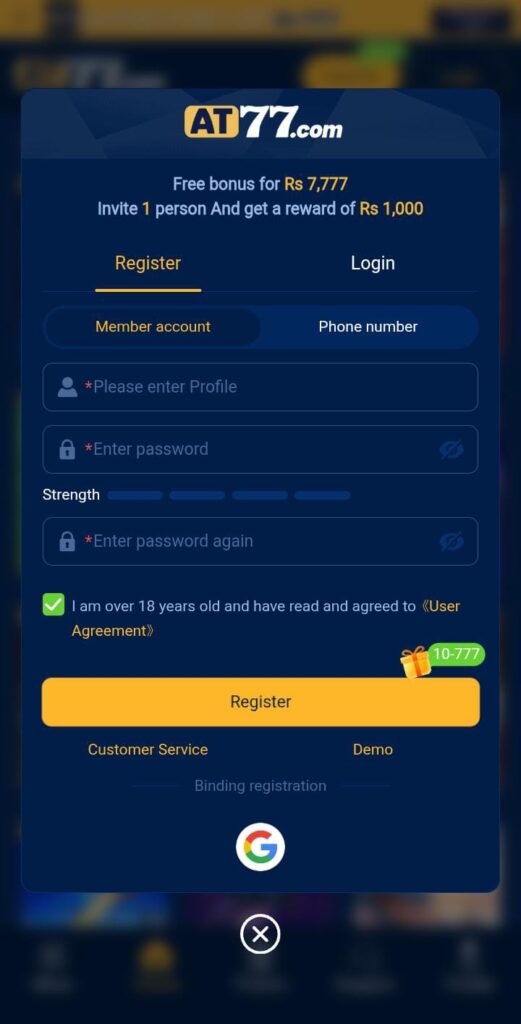Uncheck the over 18 agreement checkbox

coord(54,605)
